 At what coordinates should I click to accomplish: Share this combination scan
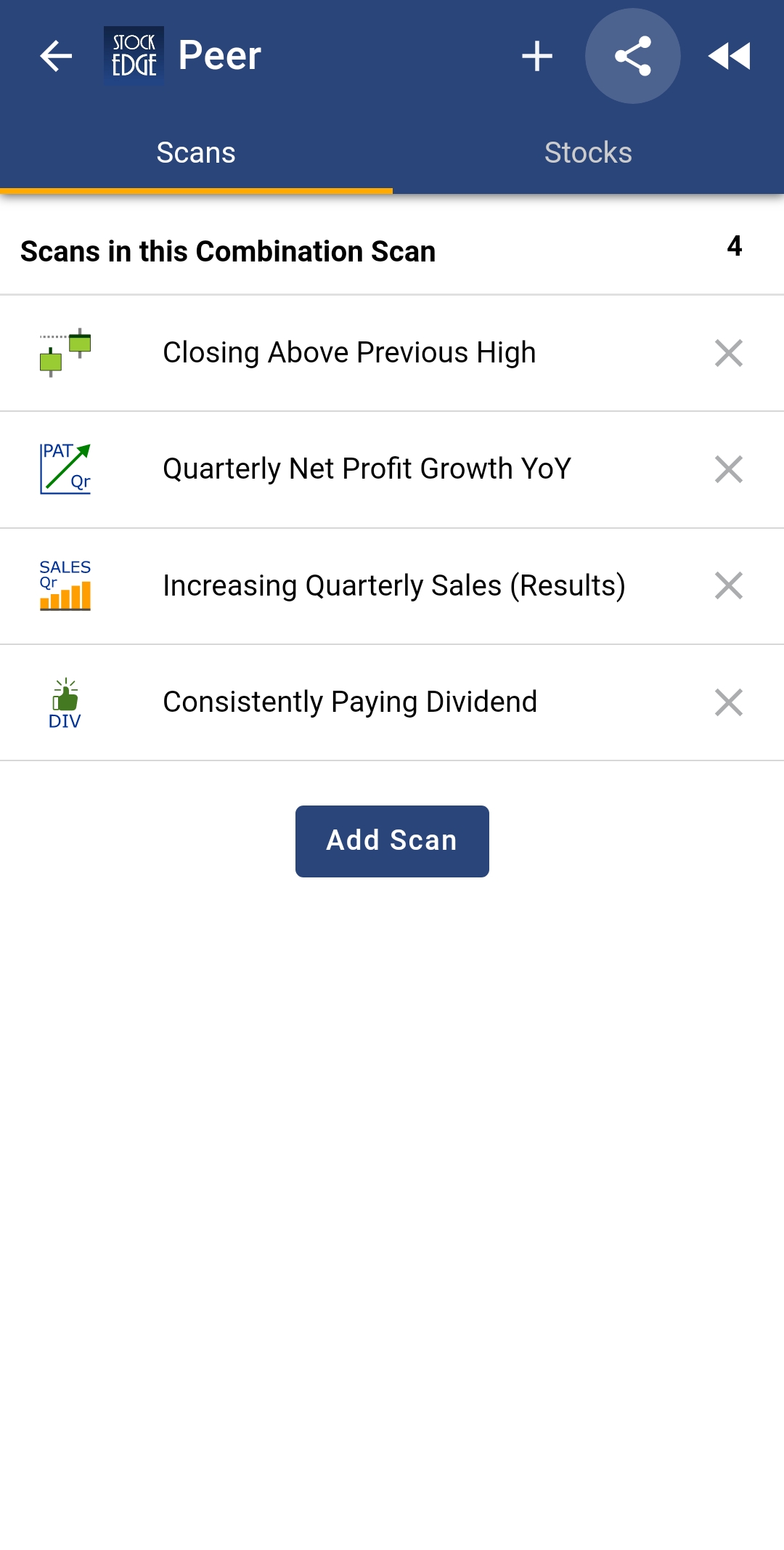click(x=633, y=56)
